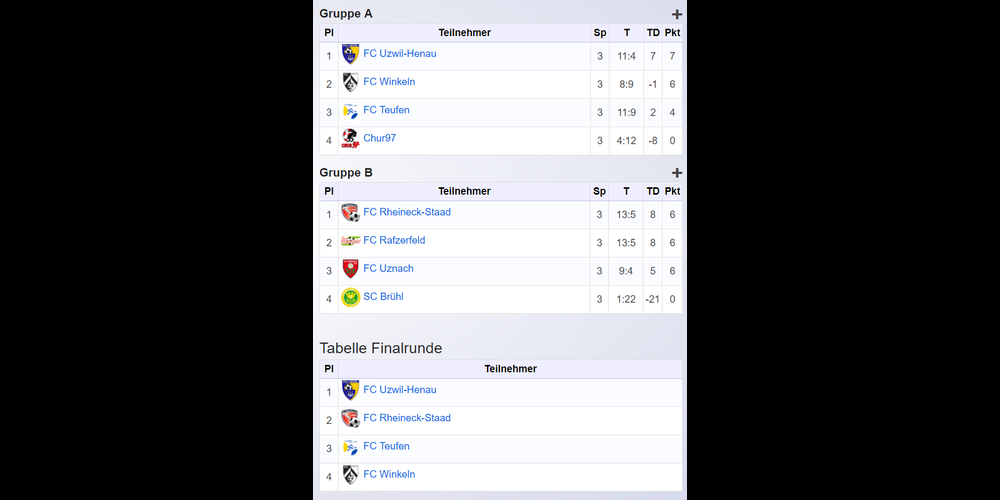Open FC Winkeln in Tabelle Finalrunde

389,474
